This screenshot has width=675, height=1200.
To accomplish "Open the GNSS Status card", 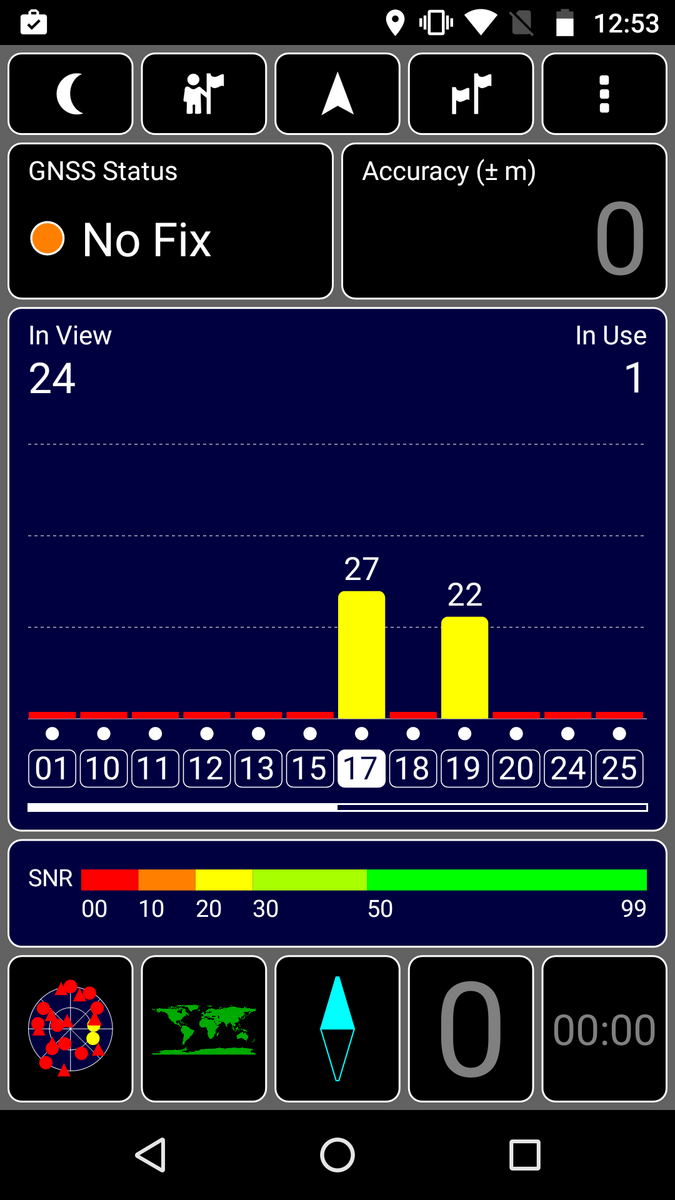I will pos(170,221).
